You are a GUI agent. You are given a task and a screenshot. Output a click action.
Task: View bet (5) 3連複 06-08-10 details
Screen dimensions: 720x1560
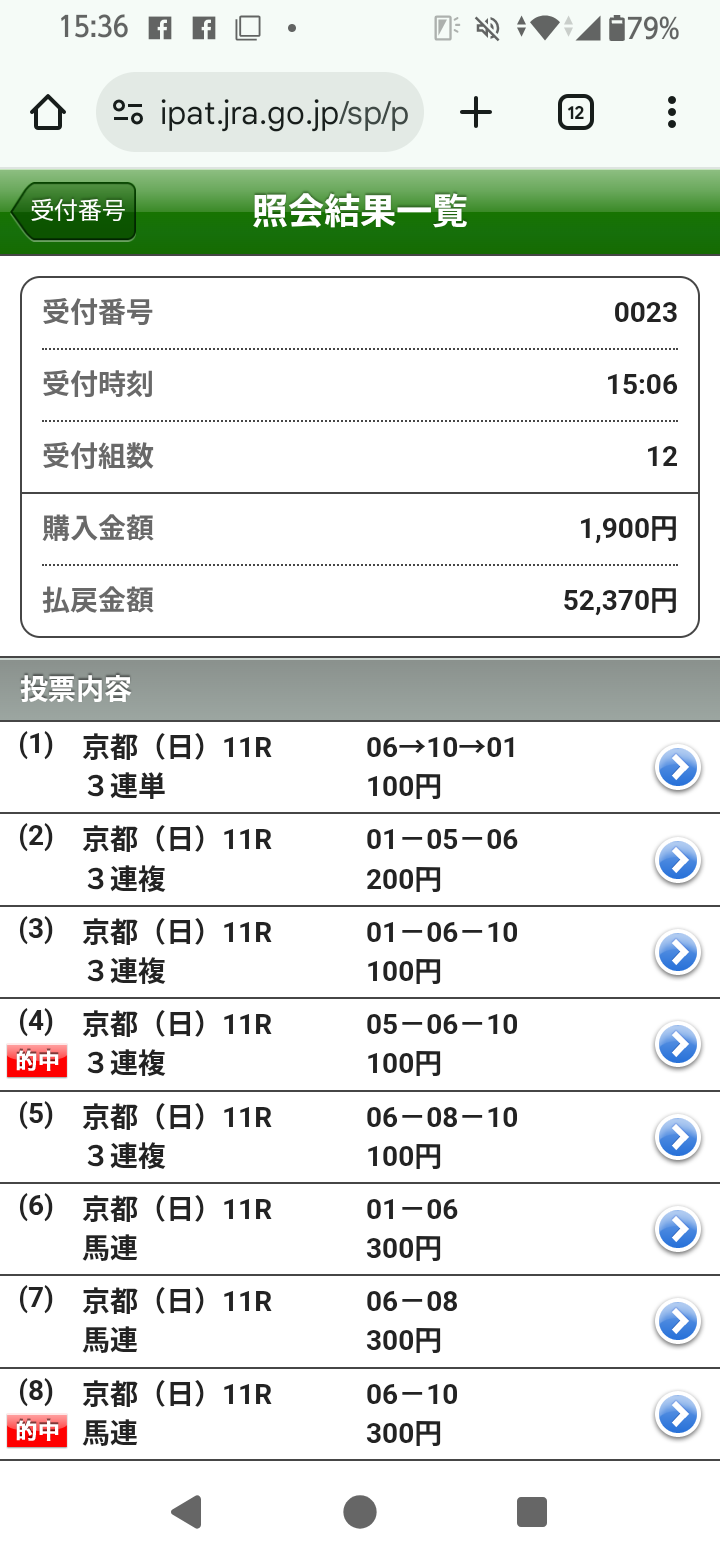677,1138
